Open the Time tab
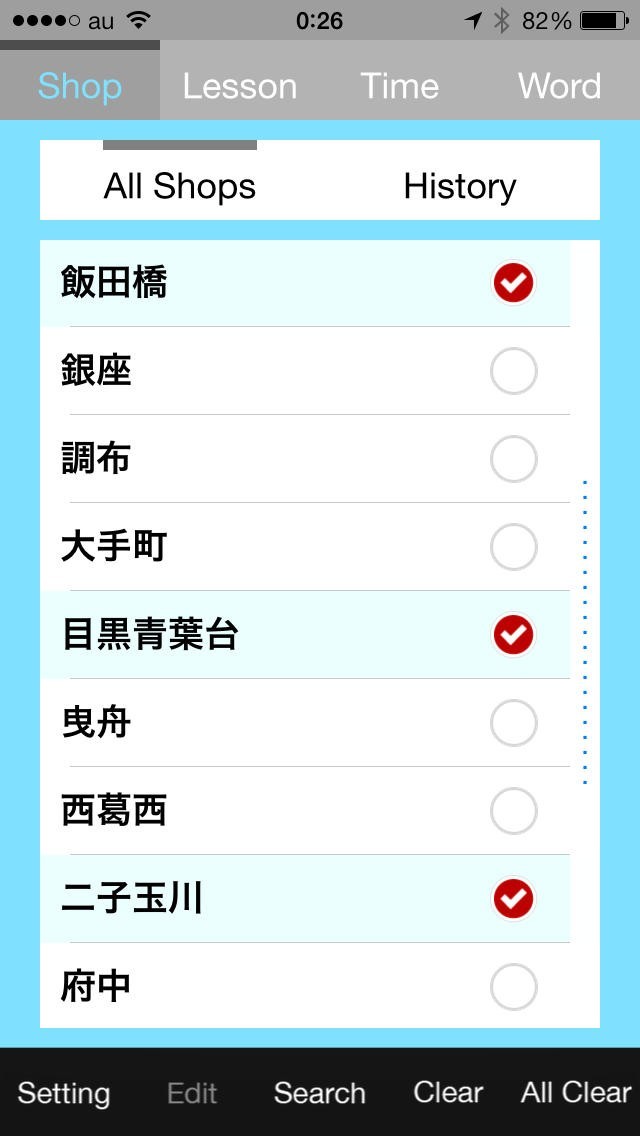 (399, 86)
